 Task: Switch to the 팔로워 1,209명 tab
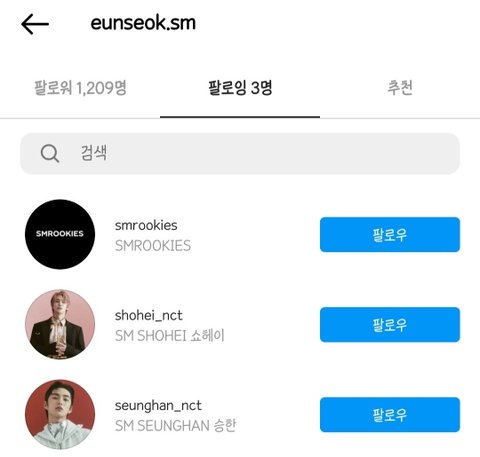(x=80, y=88)
